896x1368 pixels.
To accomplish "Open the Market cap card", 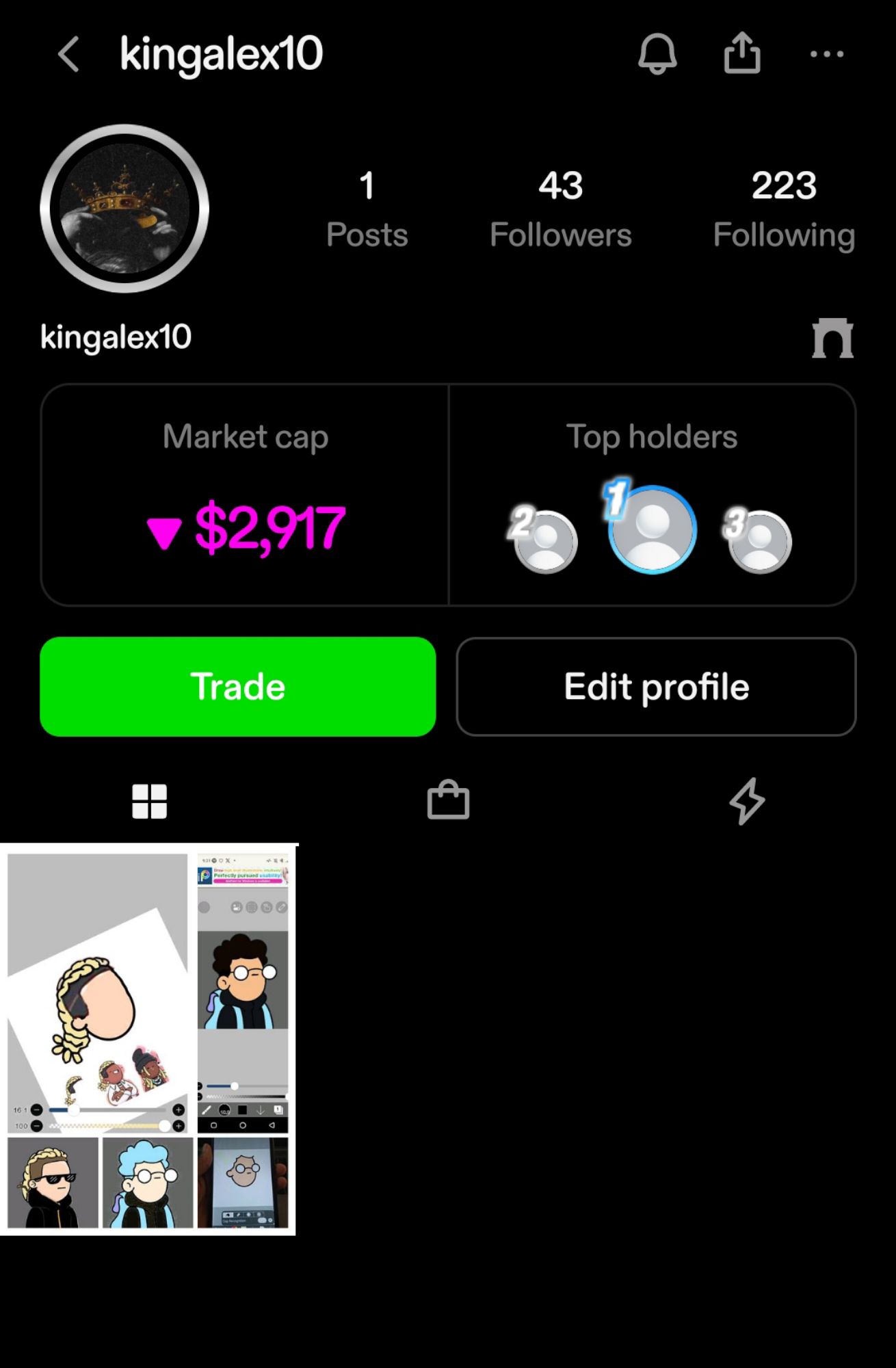I will click(x=245, y=495).
